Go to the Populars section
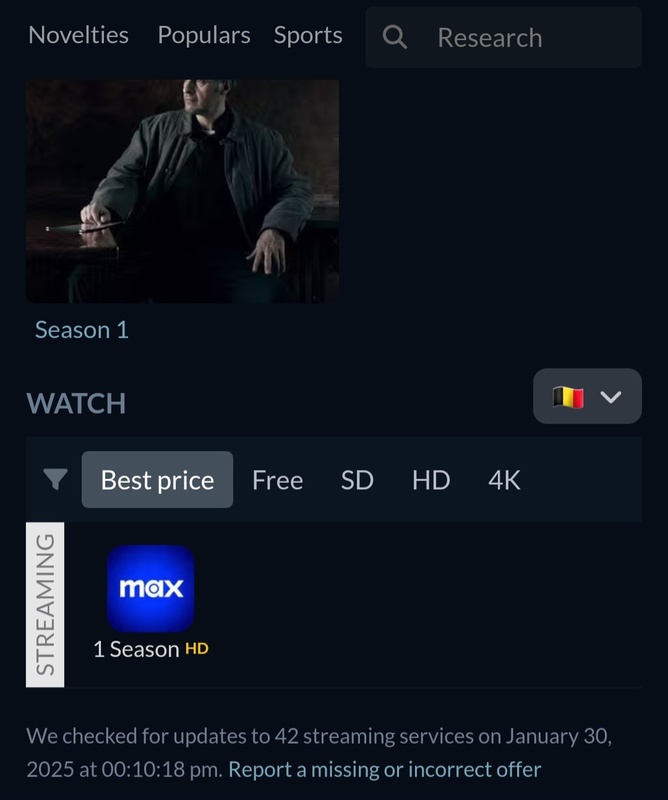Viewport: 668px width, 800px height. coord(203,35)
